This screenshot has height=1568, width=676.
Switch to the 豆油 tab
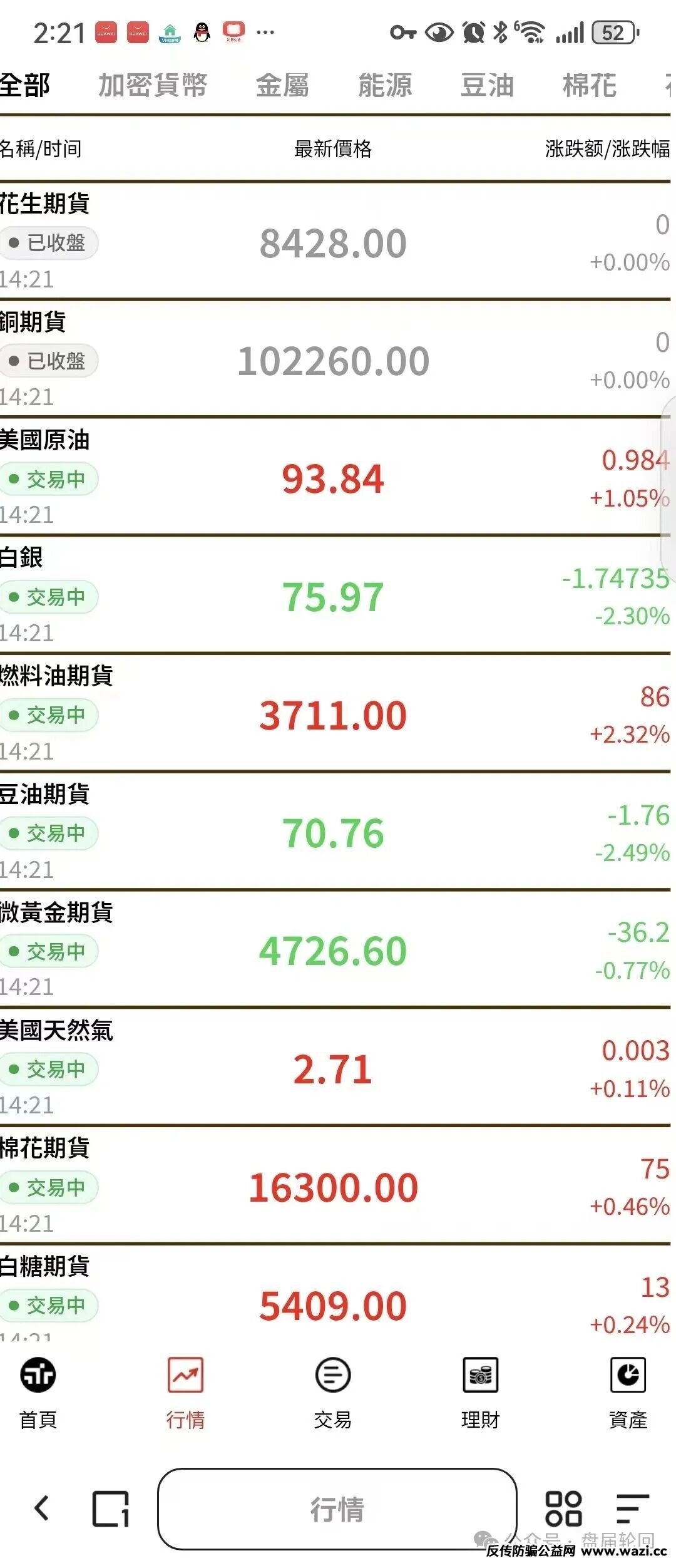pos(487,85)
